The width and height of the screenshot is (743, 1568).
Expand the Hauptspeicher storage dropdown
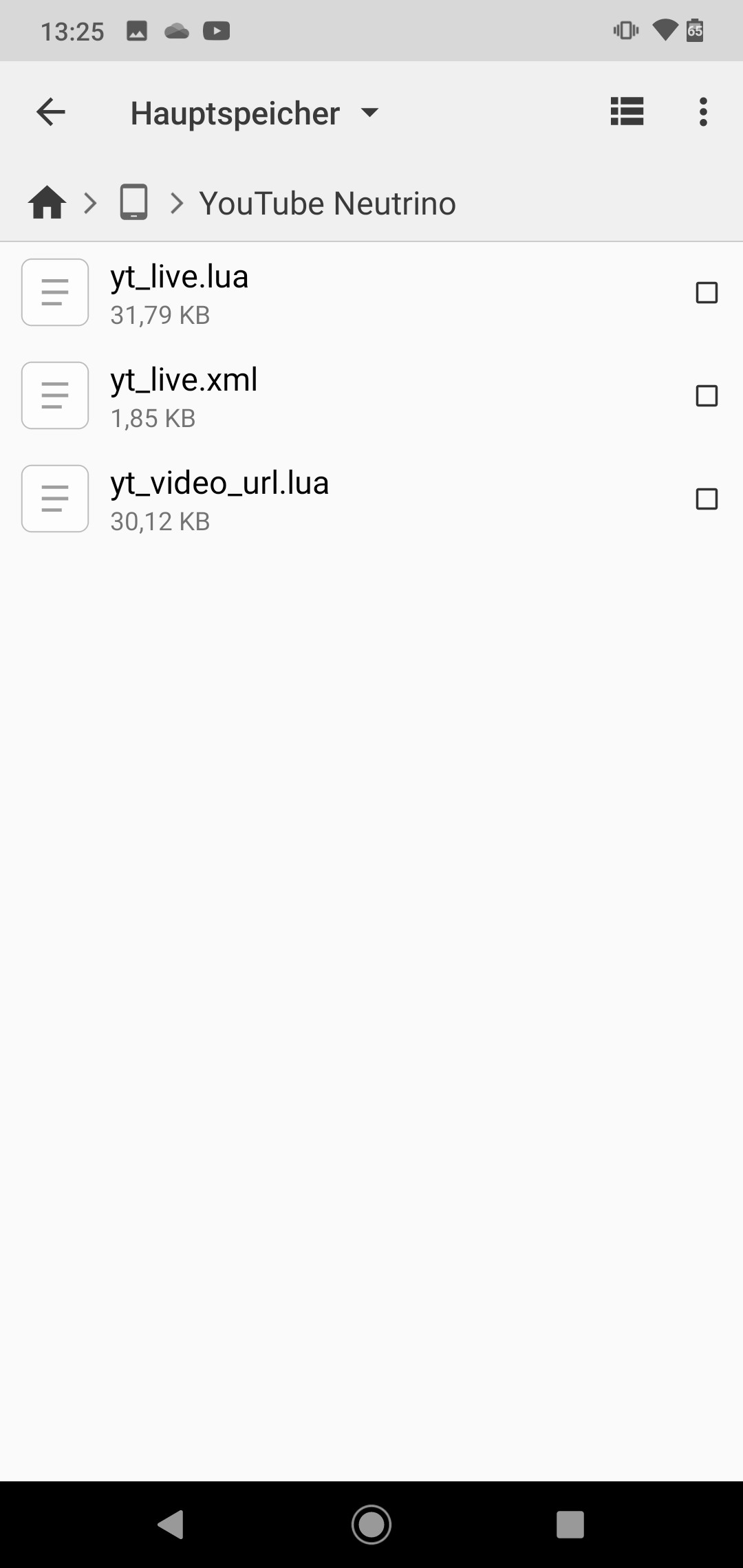pos(255,113)
